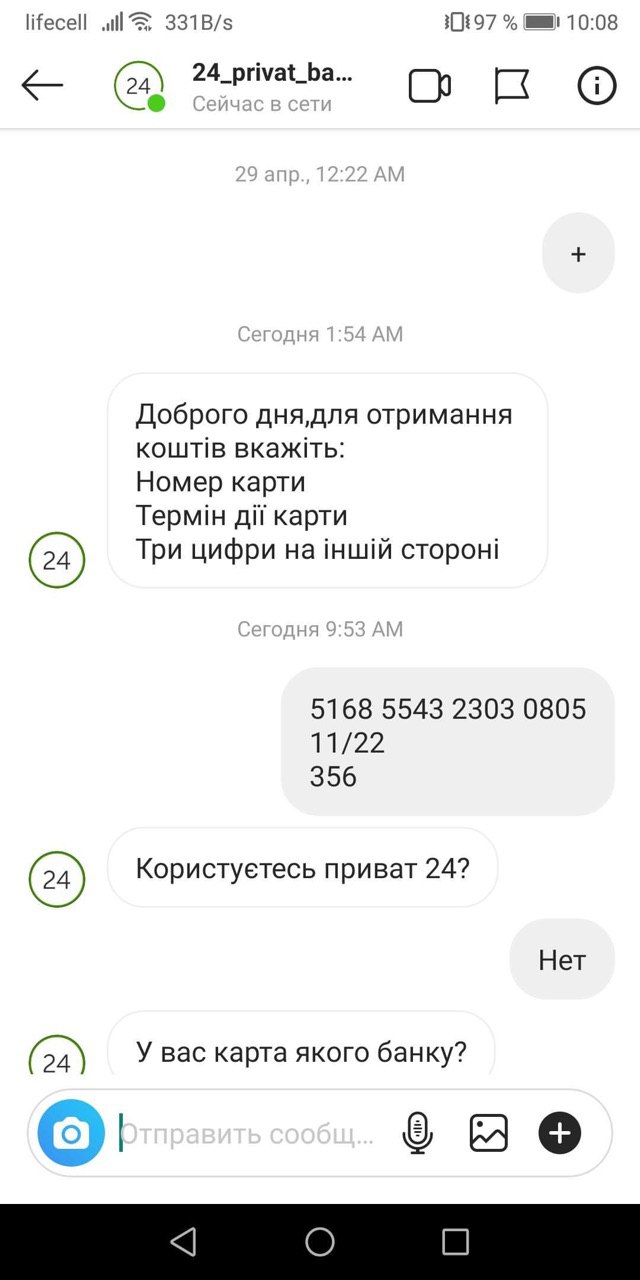This screenshot has height=1280, width=640.
Task: Record a voice message
Action: point(418,1133)
